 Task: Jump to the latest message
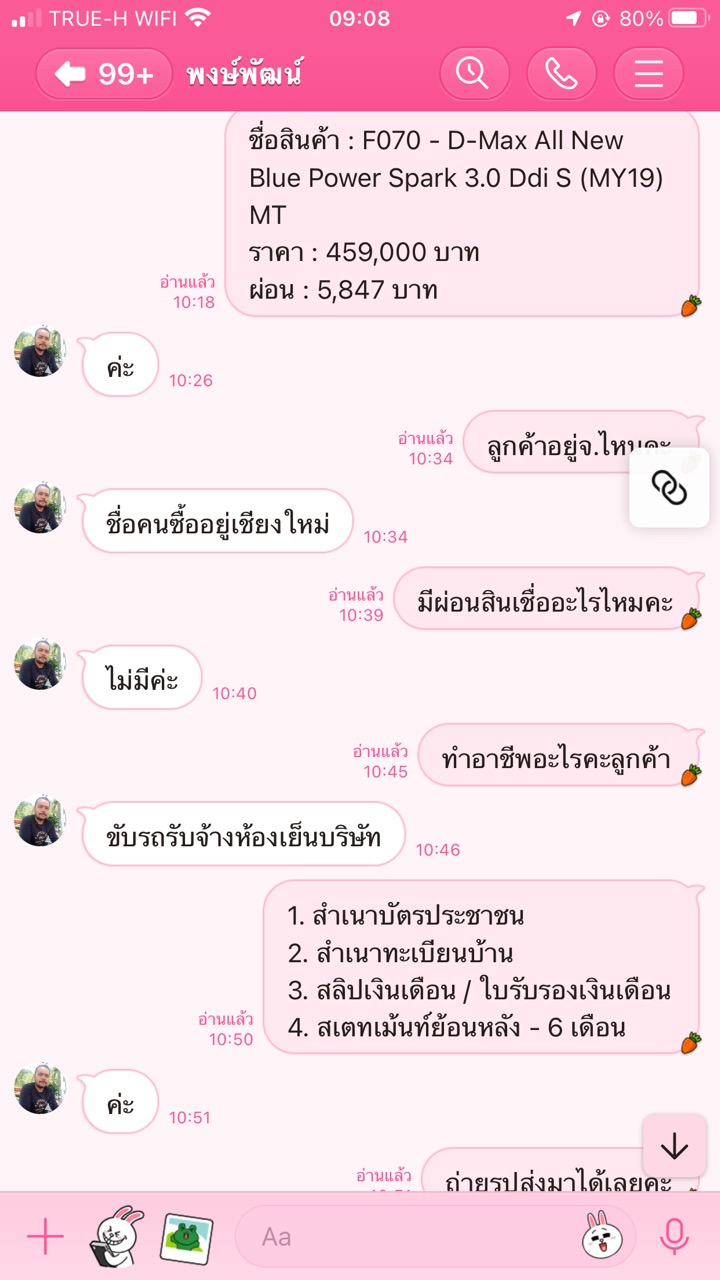coord(674,1146)
